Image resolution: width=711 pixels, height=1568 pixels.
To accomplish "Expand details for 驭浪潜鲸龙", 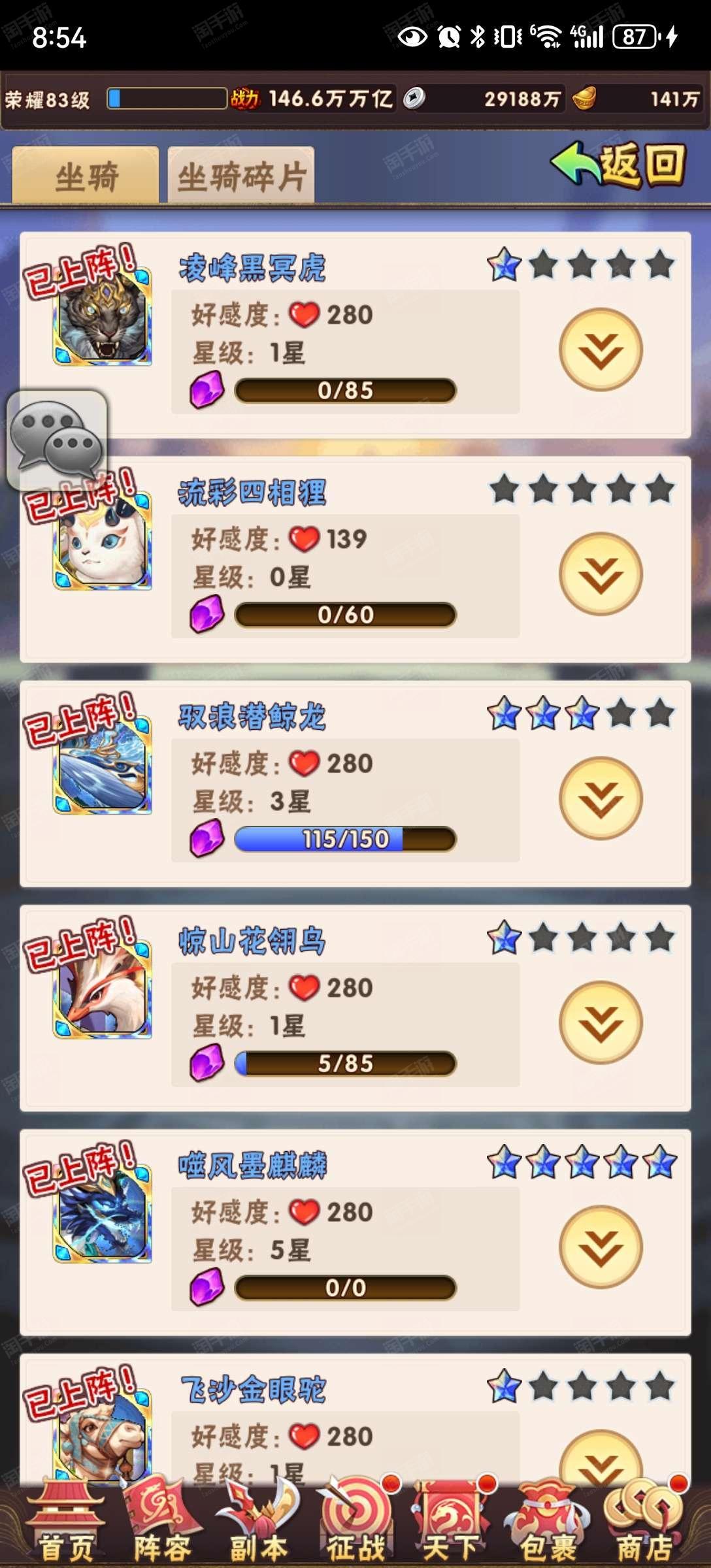I will click(x=601, y=798).
